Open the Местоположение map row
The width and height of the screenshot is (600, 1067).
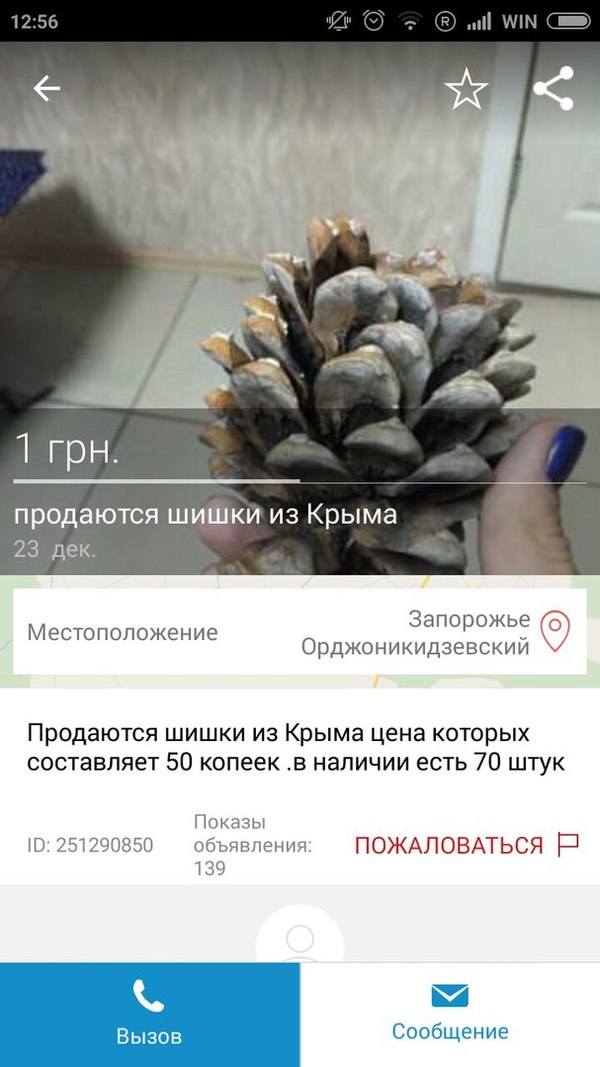(299, 632)
